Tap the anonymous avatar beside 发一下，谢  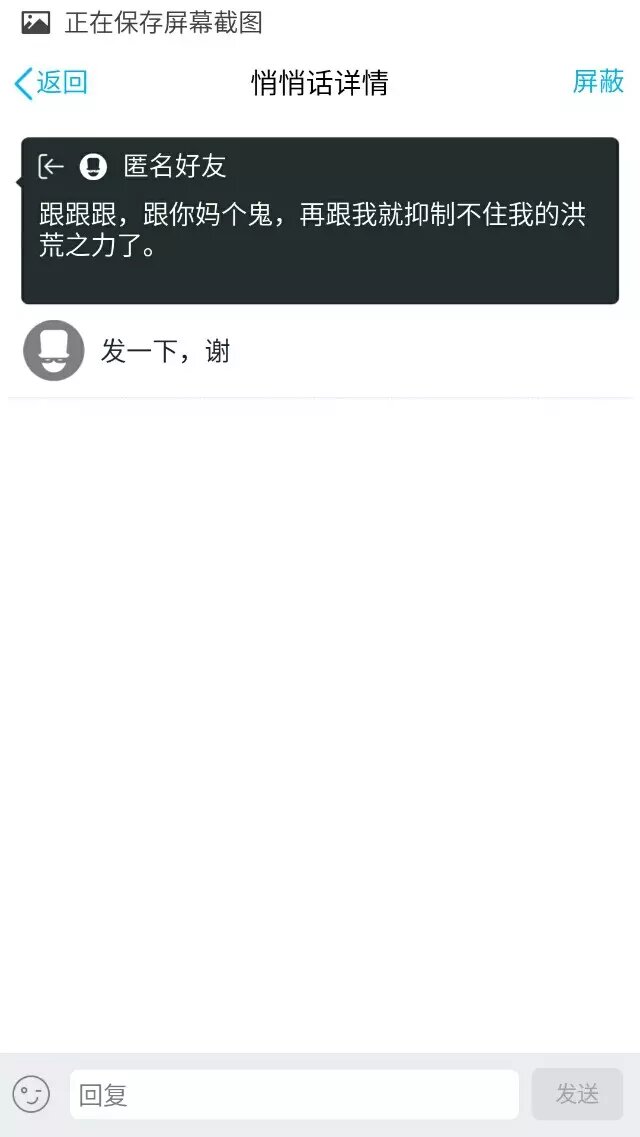click(54, 351)
